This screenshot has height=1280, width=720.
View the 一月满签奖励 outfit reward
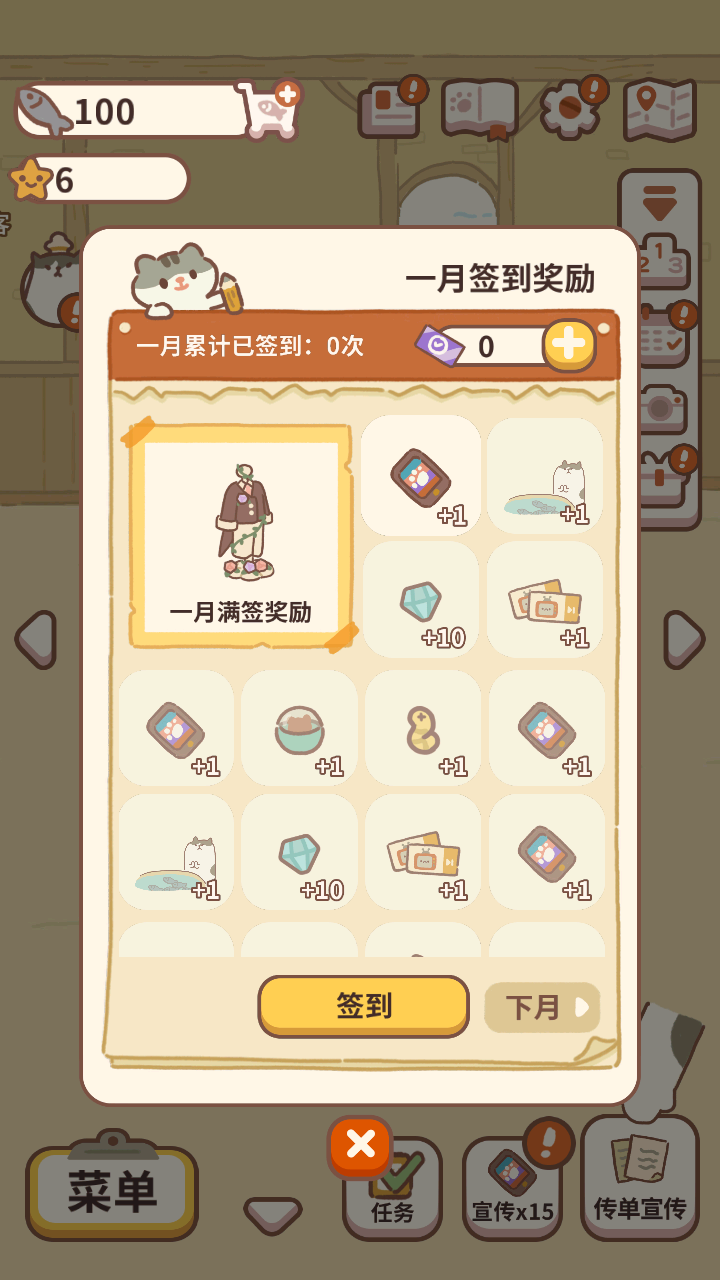[x=241, y=536]
